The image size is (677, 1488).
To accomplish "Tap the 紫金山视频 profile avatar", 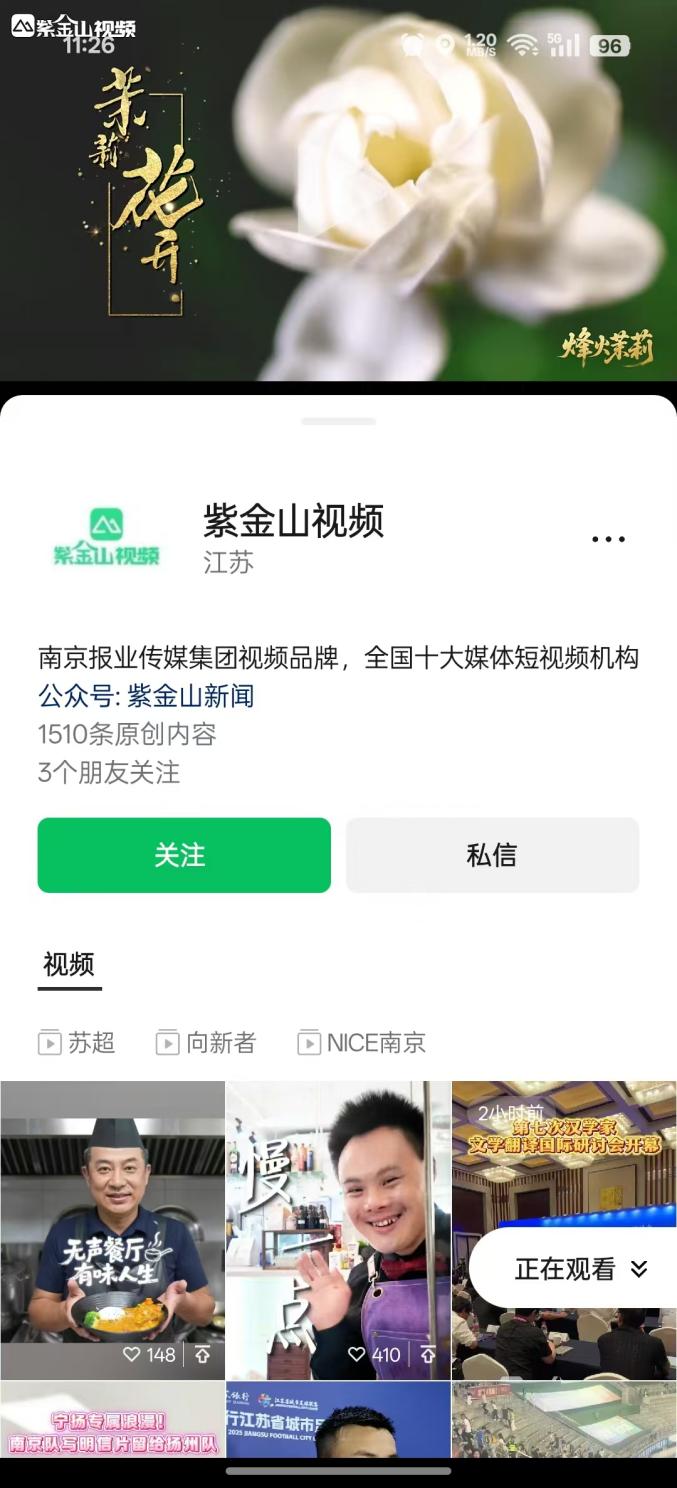I will point(106,539).
